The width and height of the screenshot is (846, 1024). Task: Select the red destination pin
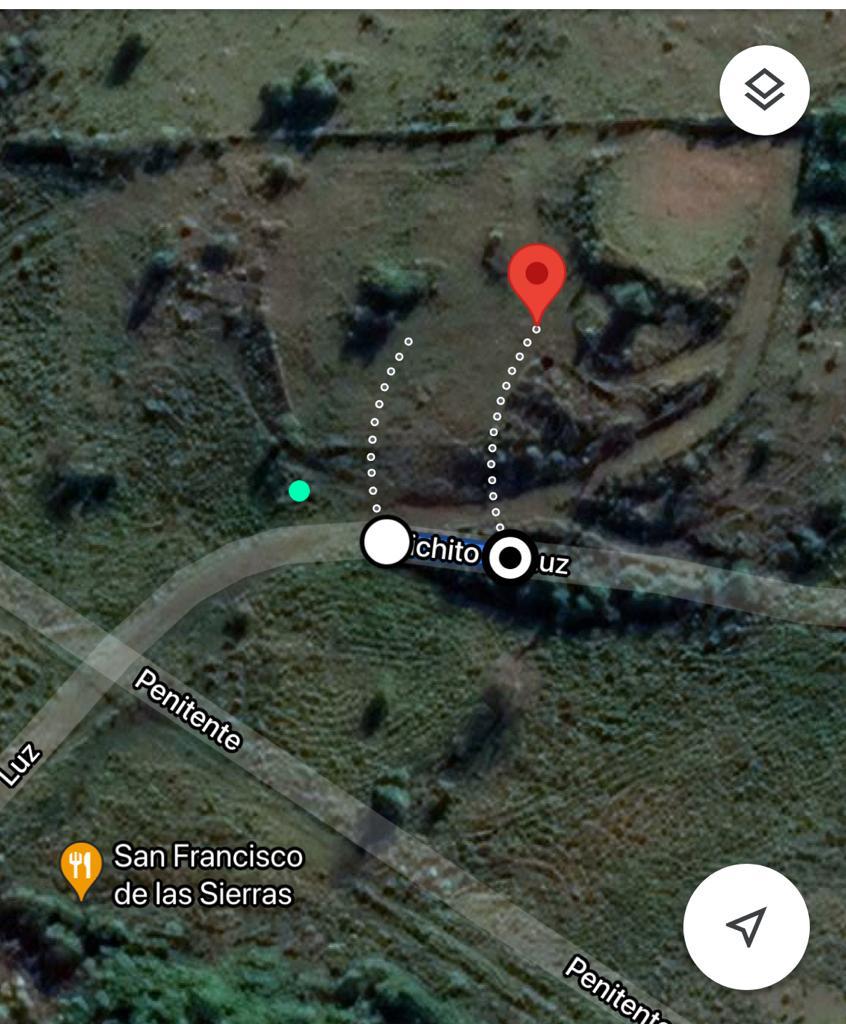[537, 277]
